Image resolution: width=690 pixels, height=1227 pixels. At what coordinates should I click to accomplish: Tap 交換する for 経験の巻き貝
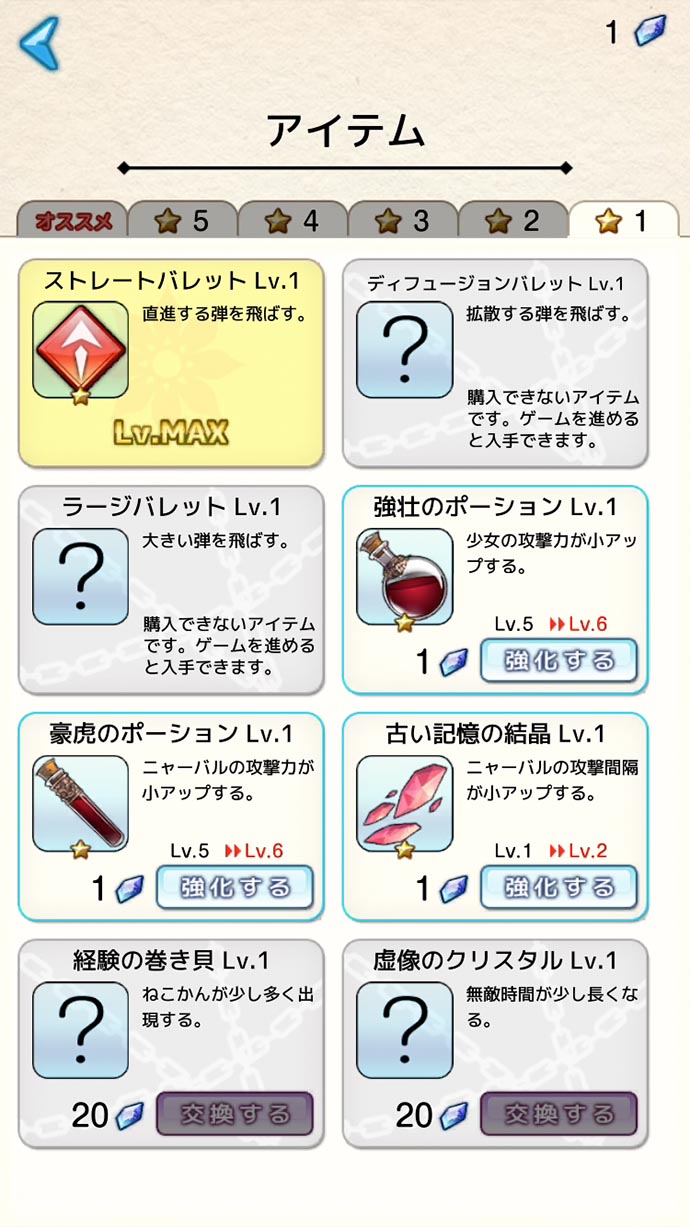pyautogui.click(x=234, y=1114)
